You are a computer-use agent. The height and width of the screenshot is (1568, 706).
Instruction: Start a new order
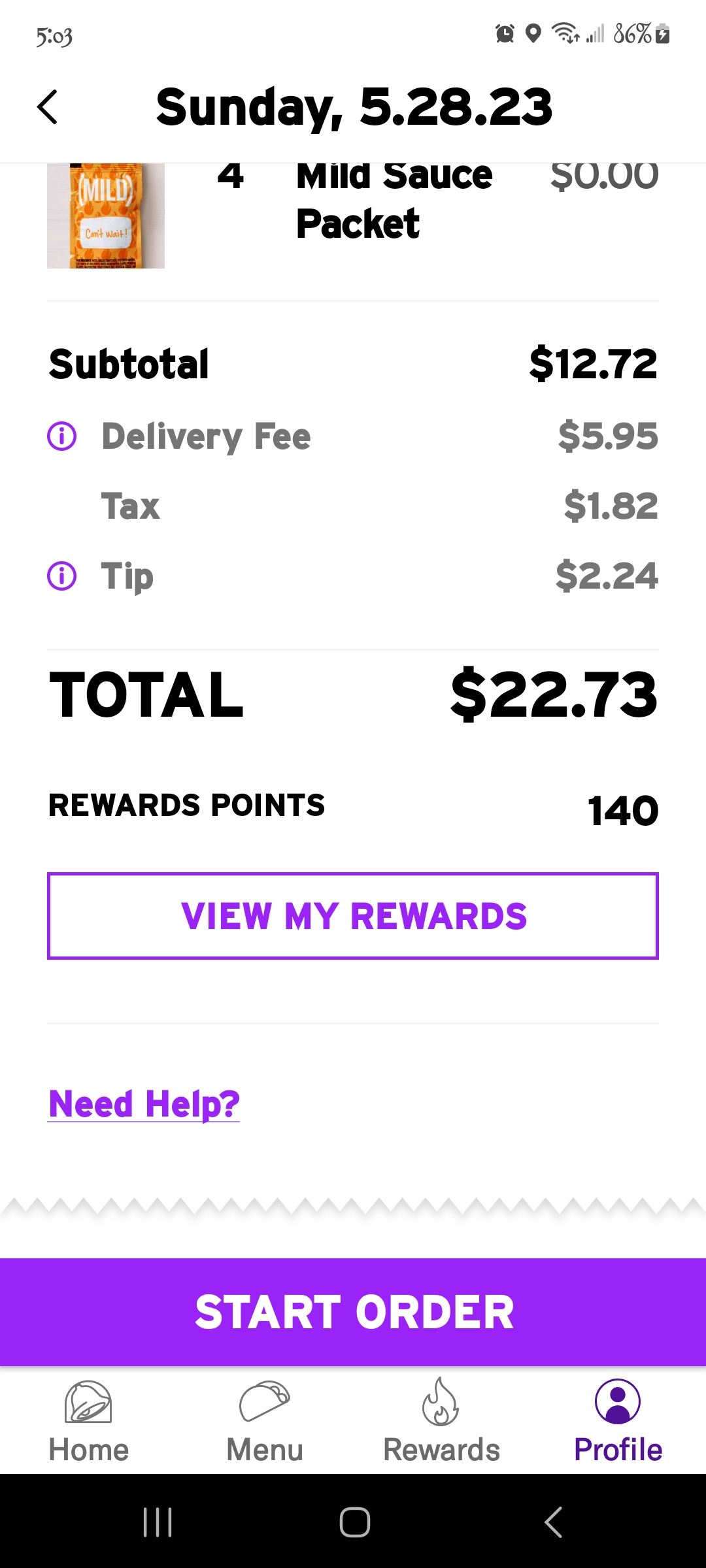(353, 1312)
